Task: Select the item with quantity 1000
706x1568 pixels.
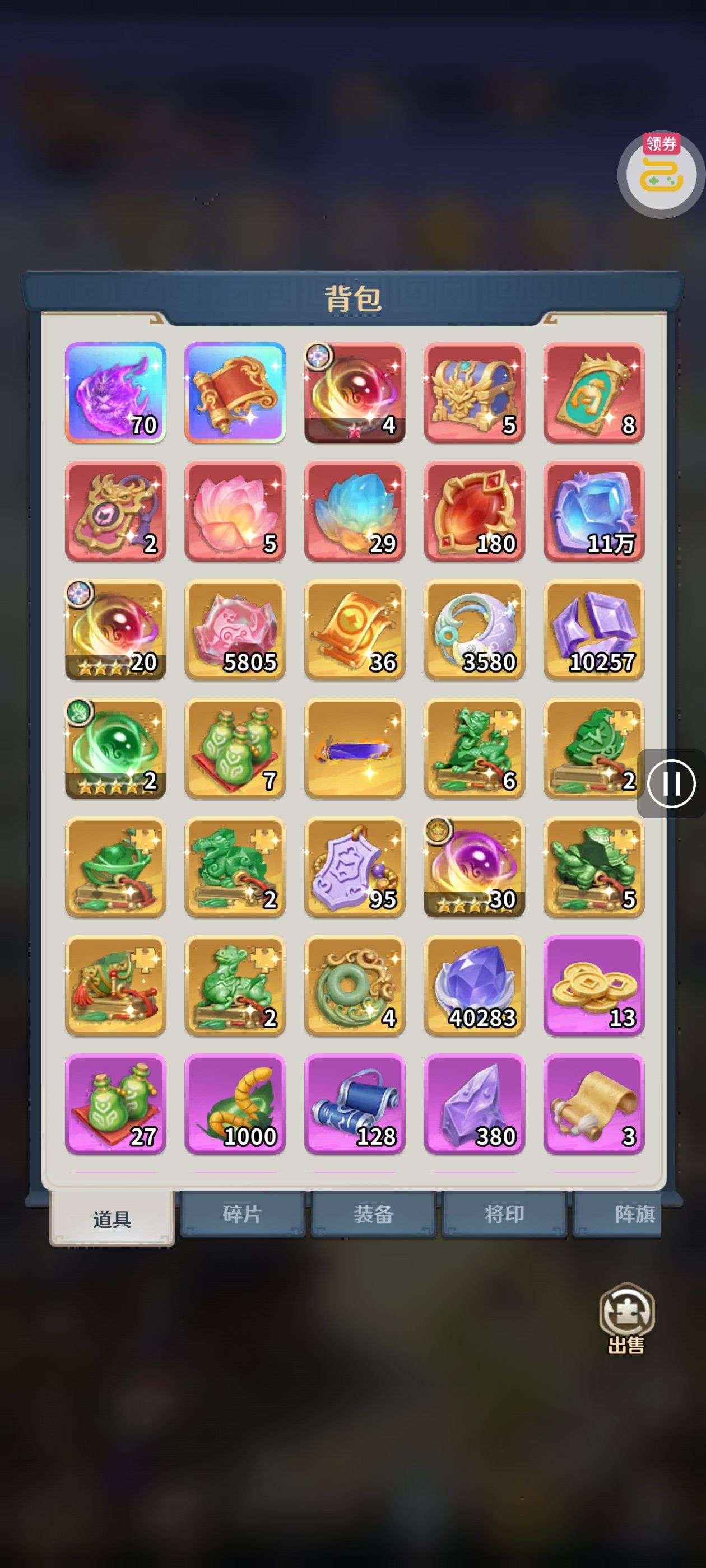Action: [x=235, y=1104]
